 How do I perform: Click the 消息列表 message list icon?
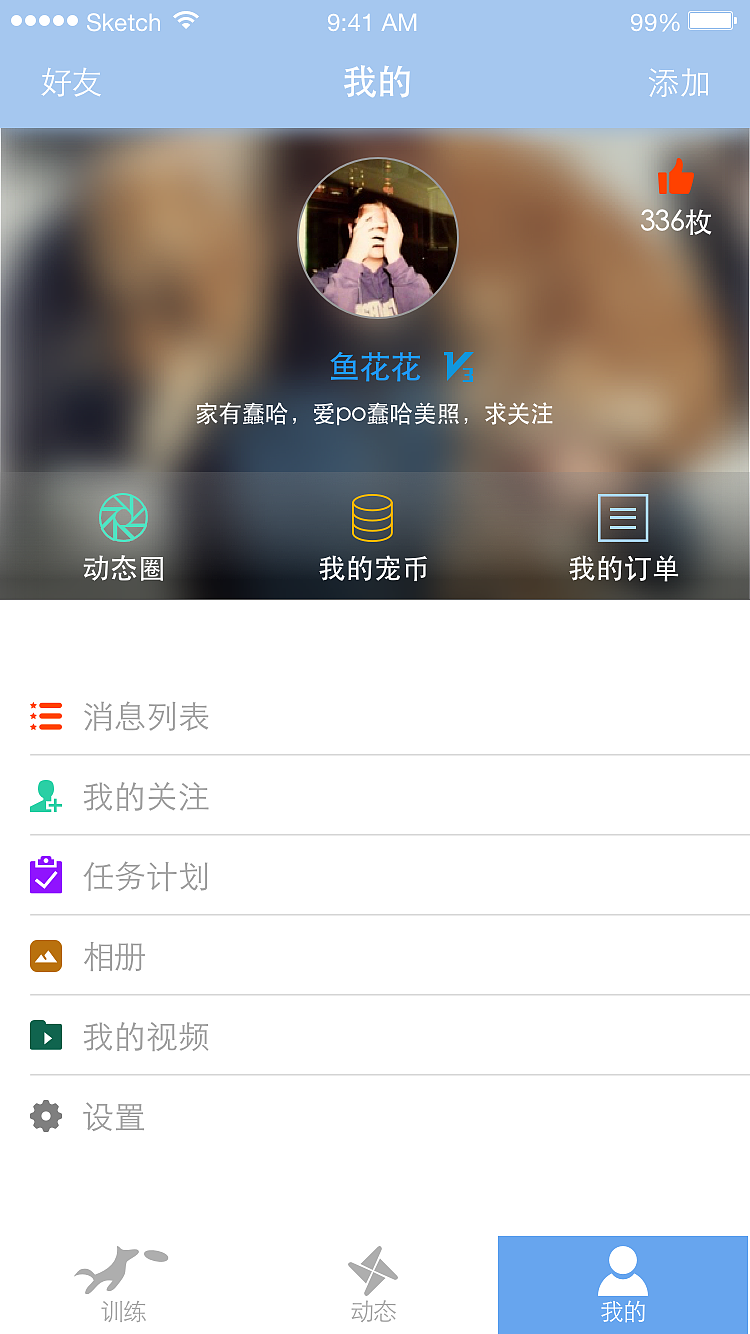click(45, 716)
